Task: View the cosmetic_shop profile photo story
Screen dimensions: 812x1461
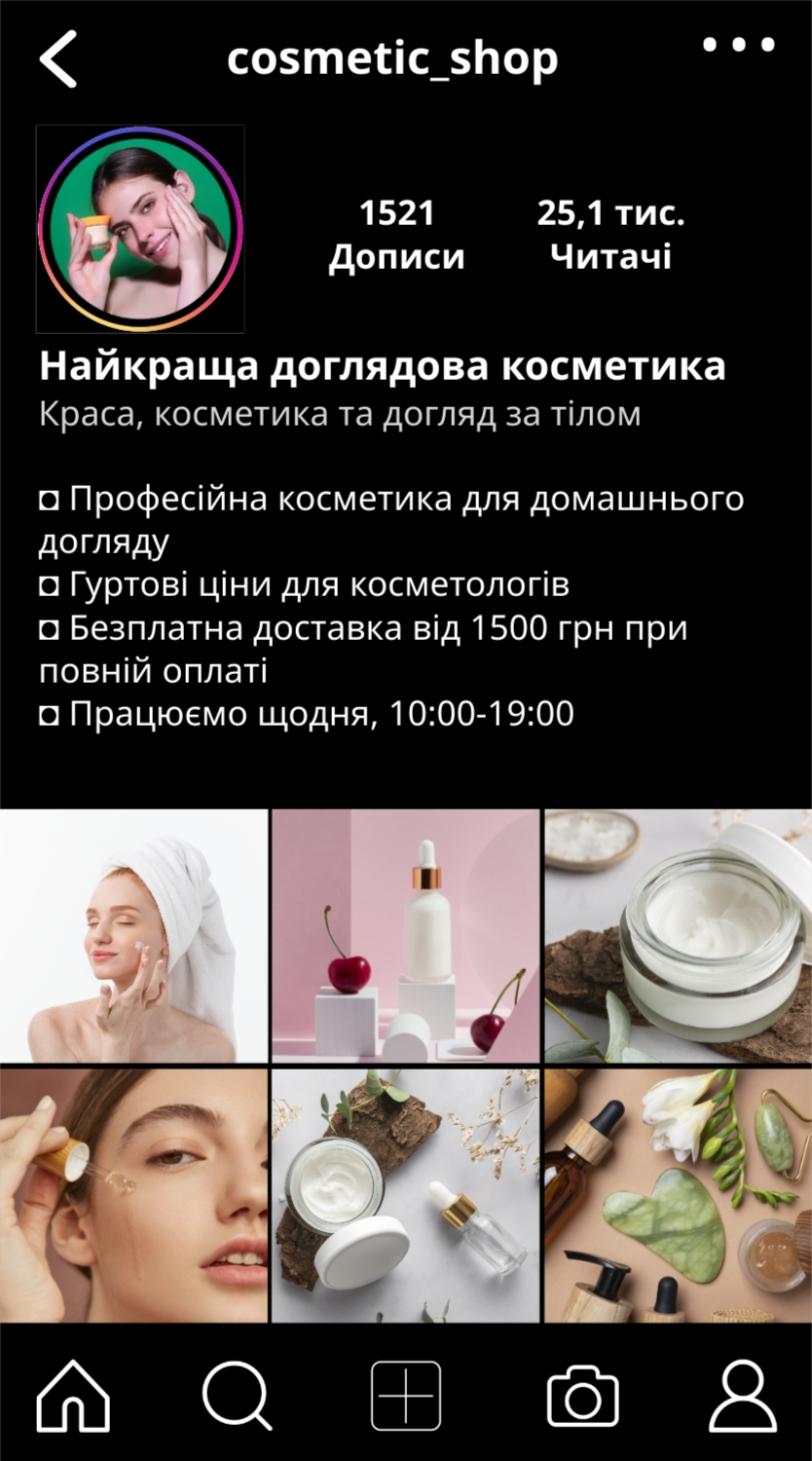Action: (140, 229)
